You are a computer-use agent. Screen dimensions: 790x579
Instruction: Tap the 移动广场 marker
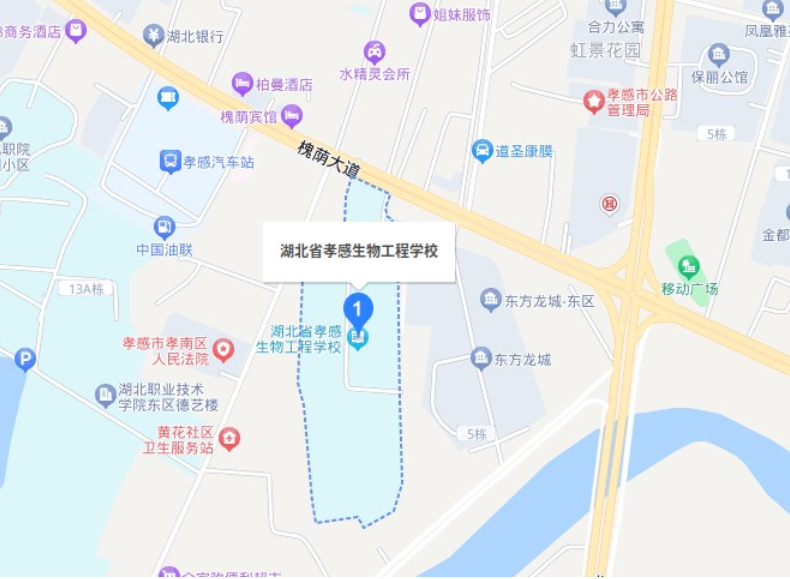tap(688, 267)
